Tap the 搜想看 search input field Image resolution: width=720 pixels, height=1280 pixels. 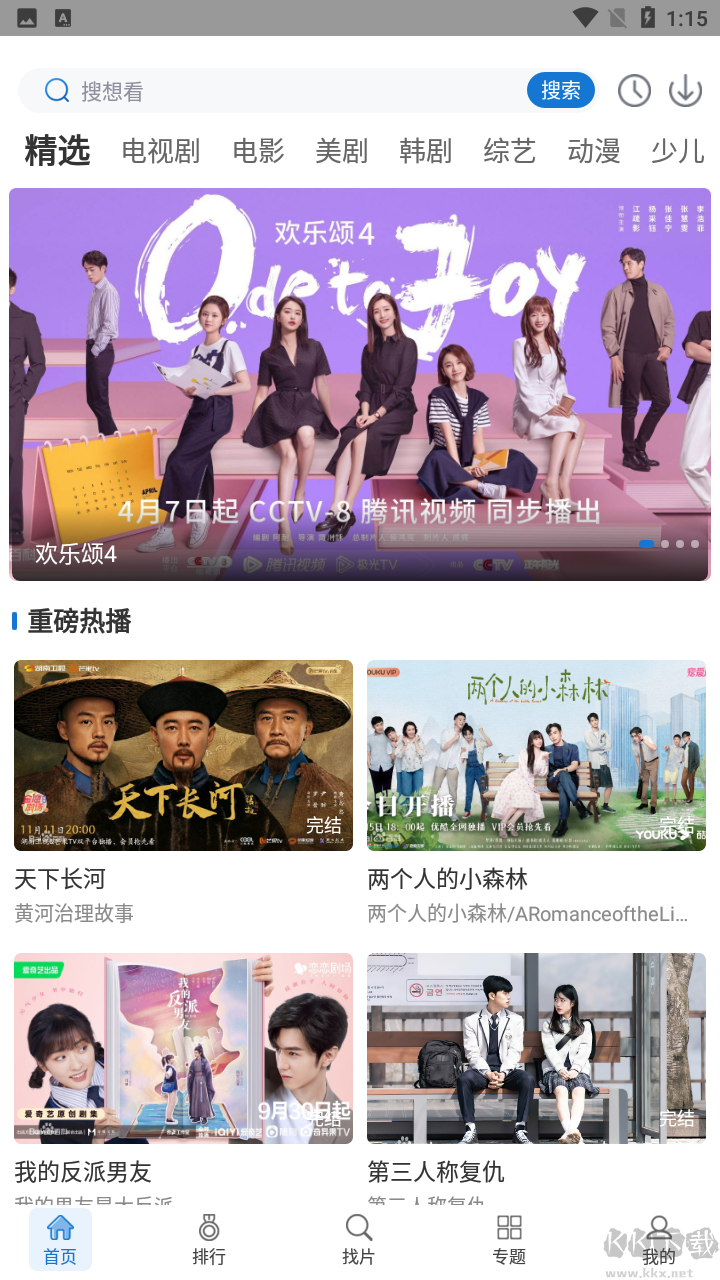pyautogui.click(x=250, y=90)
